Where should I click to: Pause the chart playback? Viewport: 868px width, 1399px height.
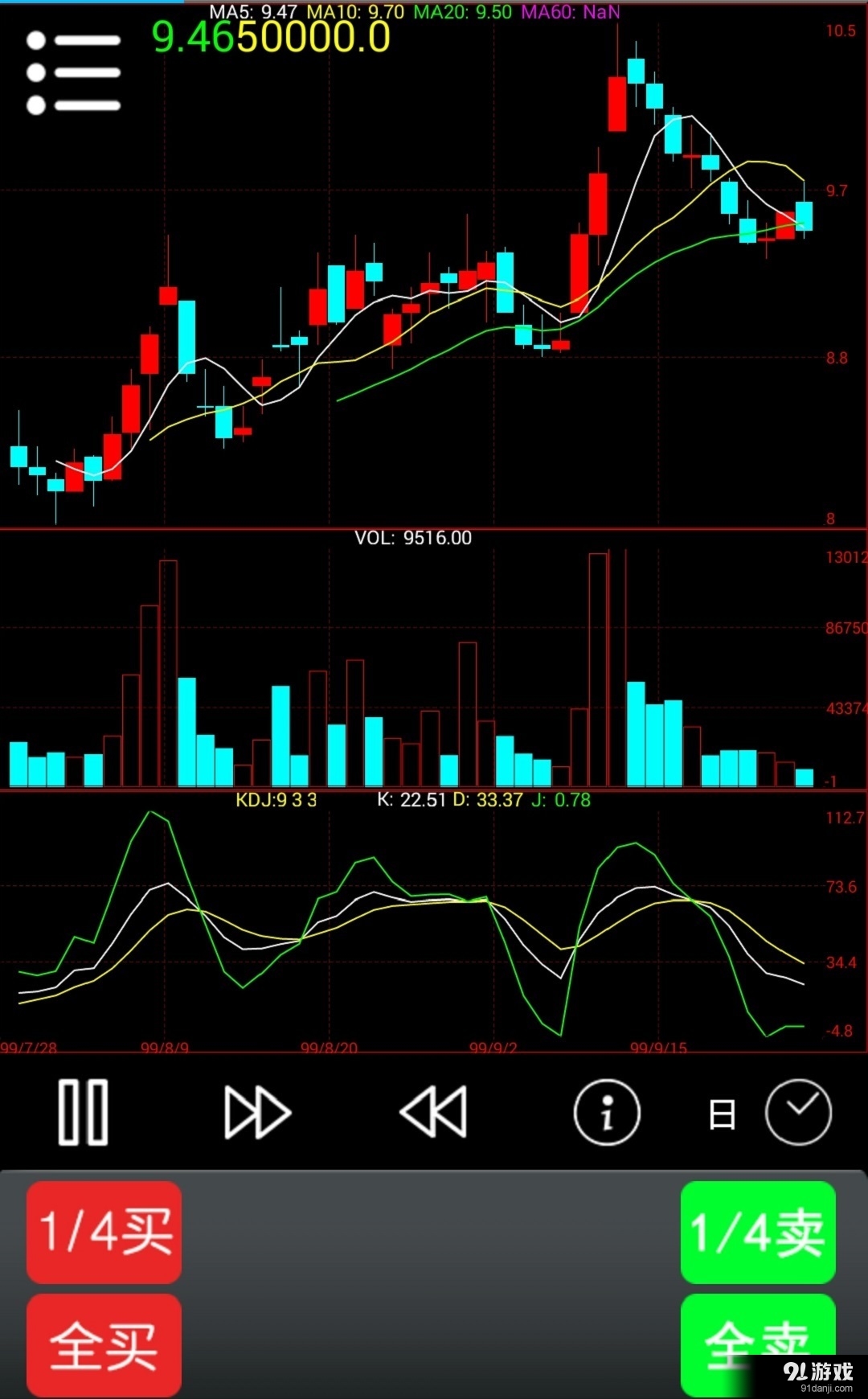click(83, 1113)
